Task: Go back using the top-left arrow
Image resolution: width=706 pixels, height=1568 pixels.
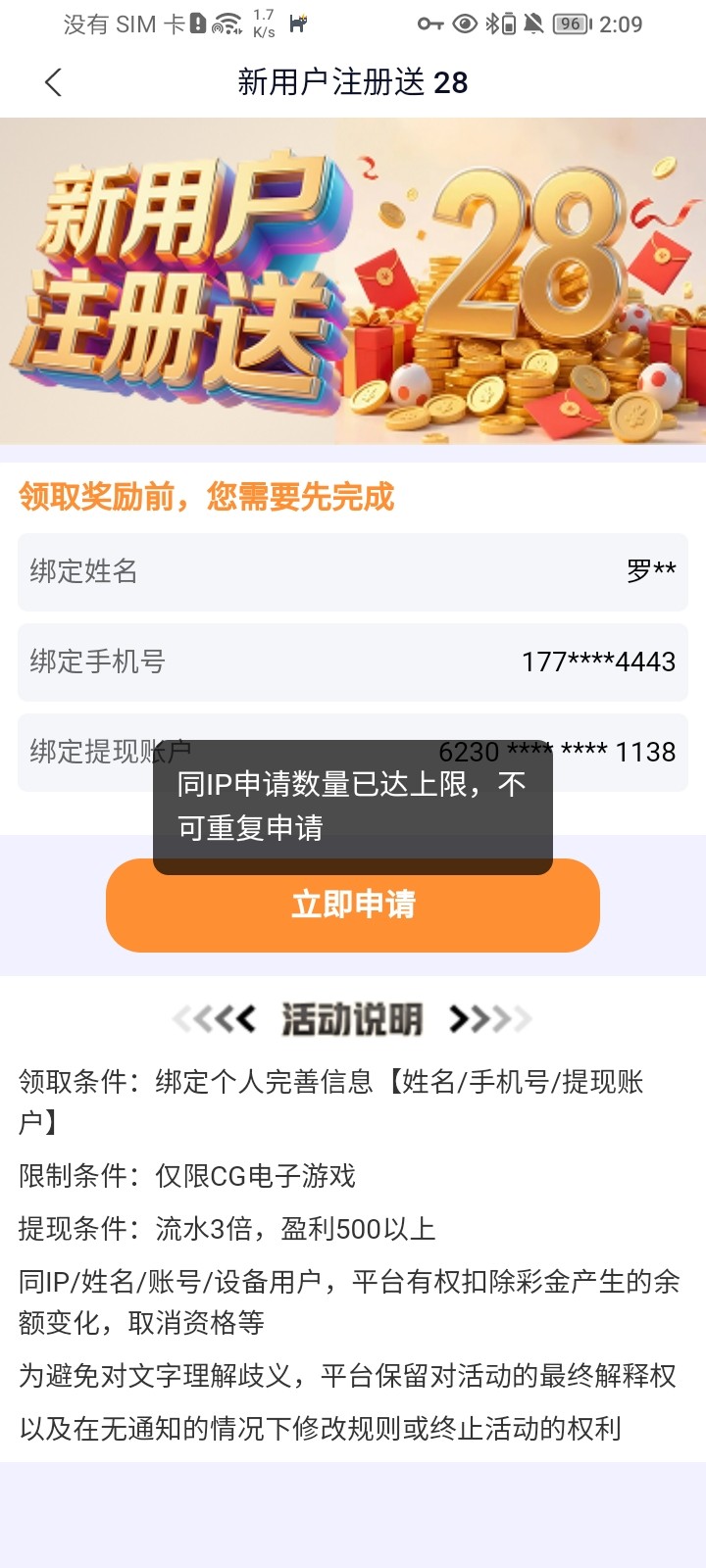Action: point(54,83)
